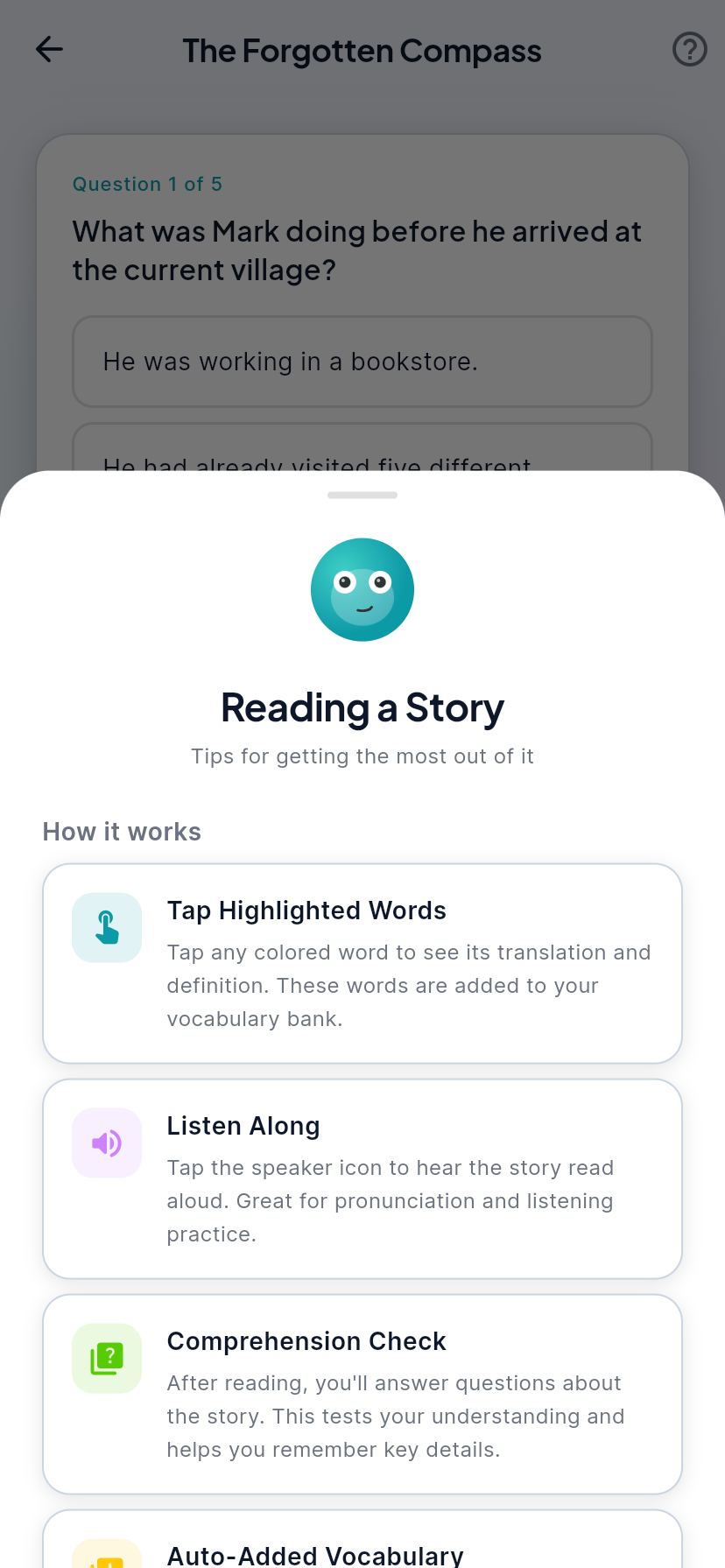Open the help question mark icon
This screenshot has height=1568, width=725.
pos(689,49)
